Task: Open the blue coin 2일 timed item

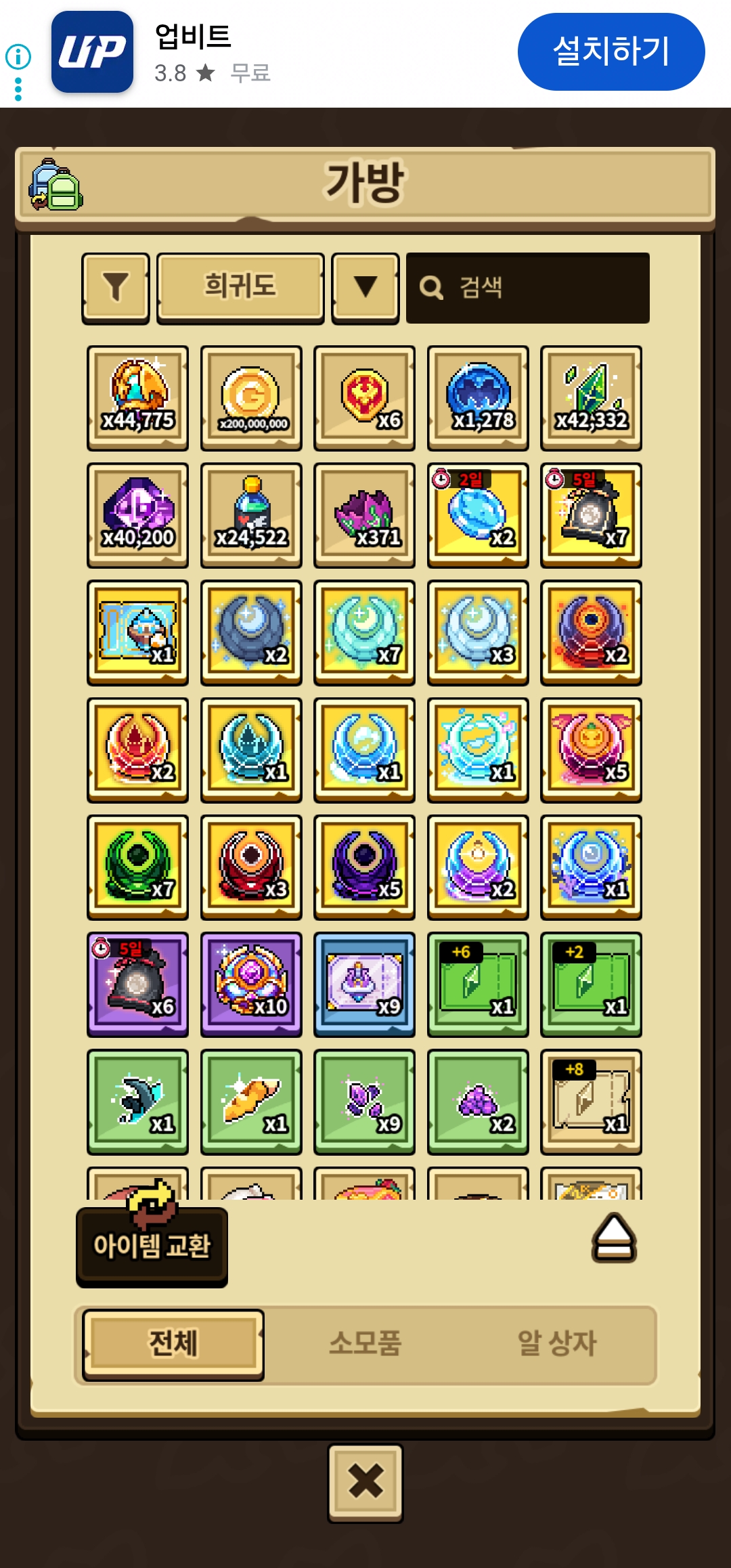Action: (478, 515)
